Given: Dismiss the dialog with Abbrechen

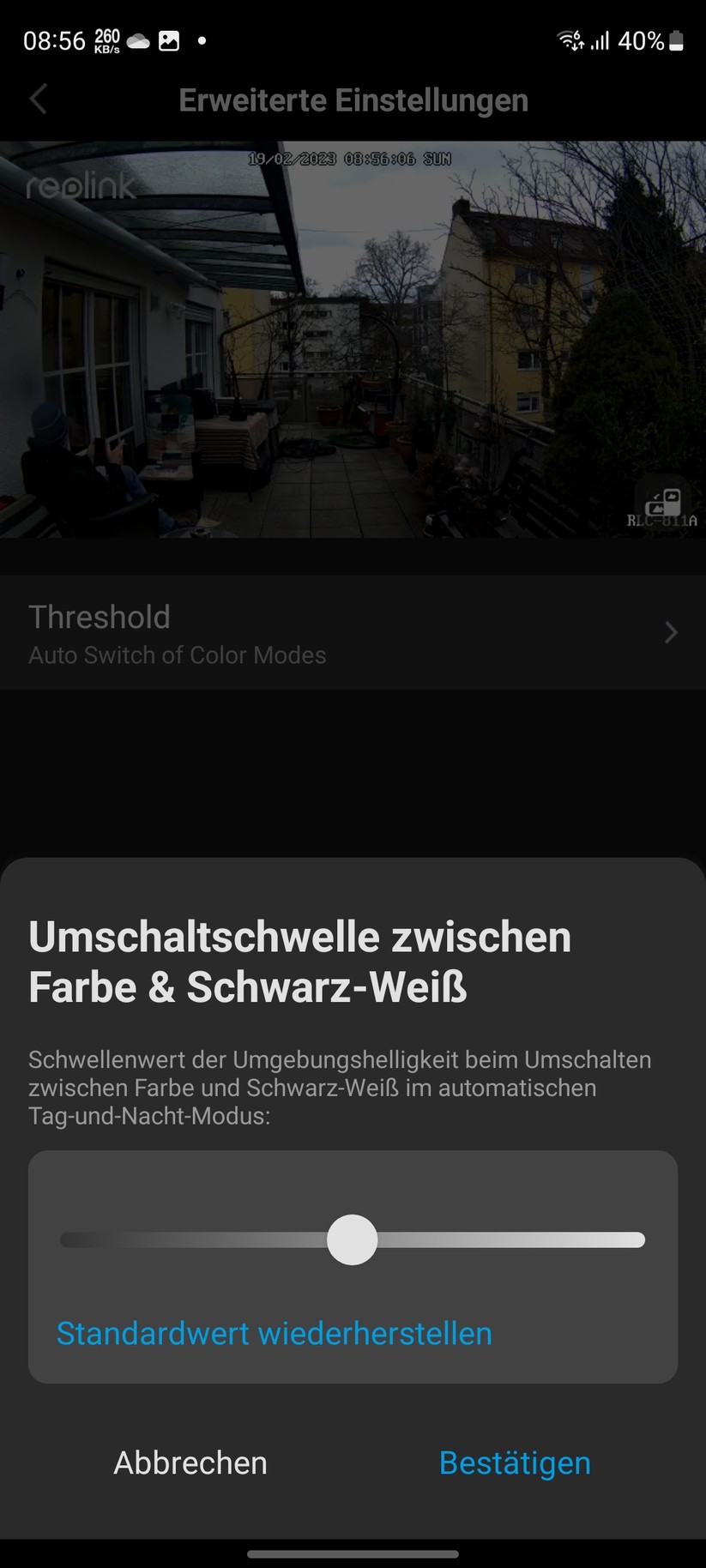Looking at the screenshot, I should click(x=190, y=1463).
